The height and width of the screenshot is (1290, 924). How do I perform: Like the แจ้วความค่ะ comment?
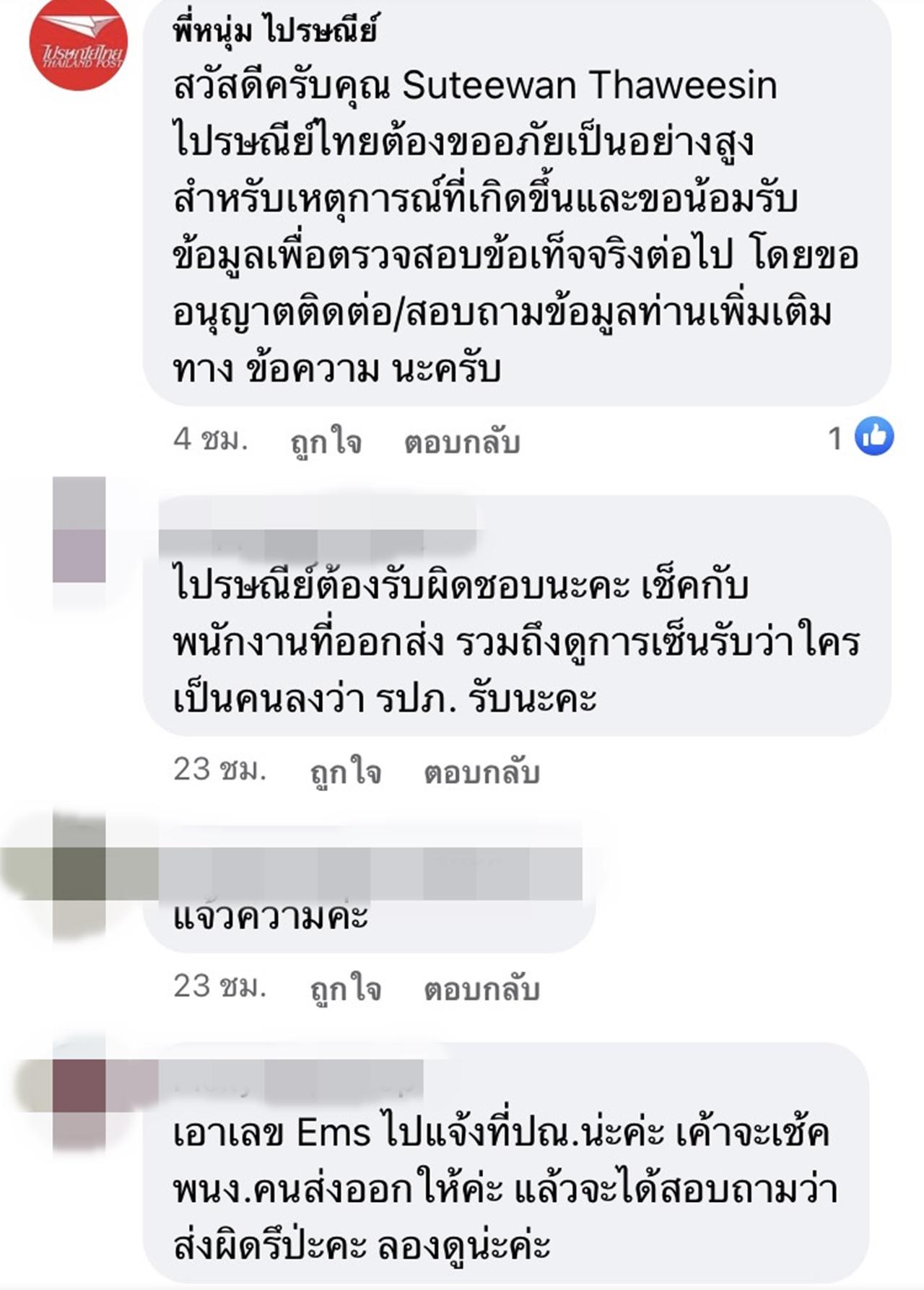point(345,988)
